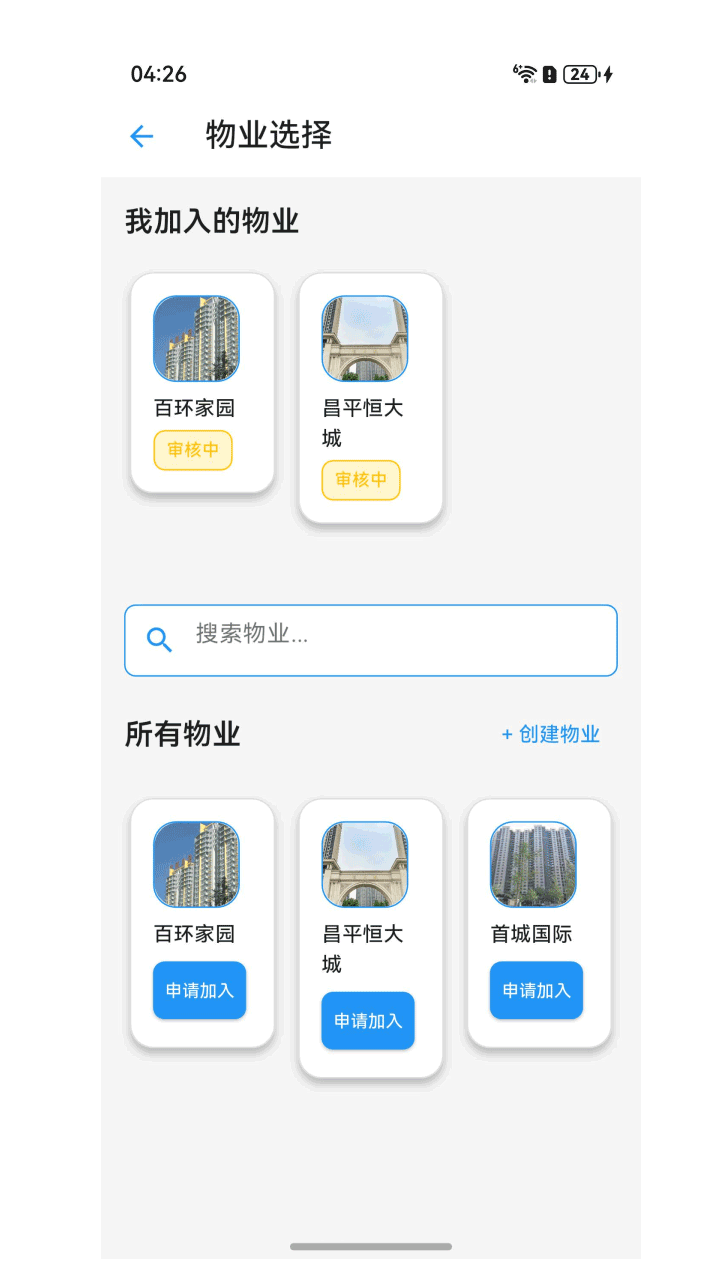This screenshot has height=1280, width=720.
Task: Open 首城国际 thumbnail under 所有物业
Action: (x=531, y=864)
